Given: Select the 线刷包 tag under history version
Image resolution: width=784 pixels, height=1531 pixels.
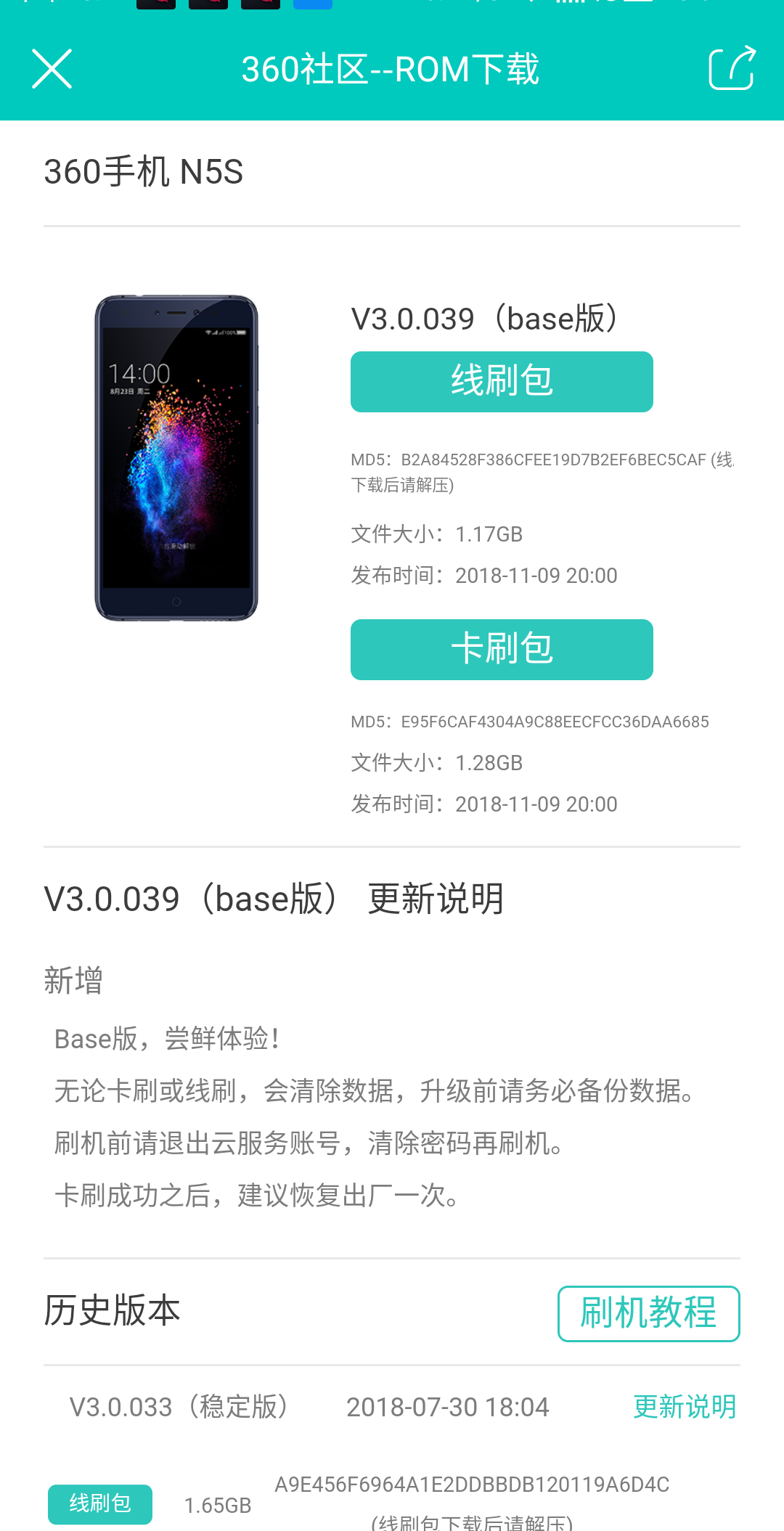Looking at the screenshot, I should pos(99,1504).
